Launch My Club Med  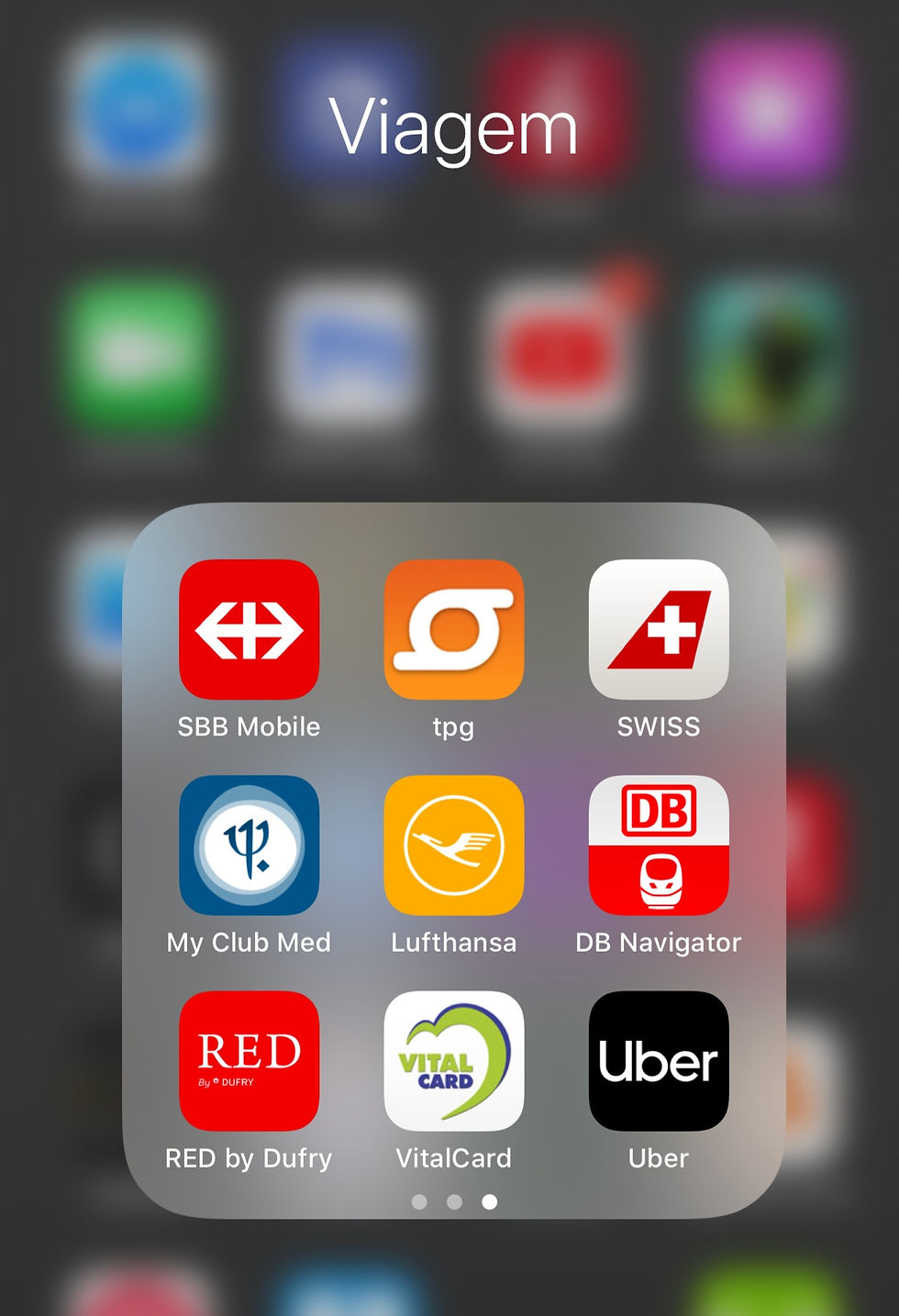[x=249, y=846]
